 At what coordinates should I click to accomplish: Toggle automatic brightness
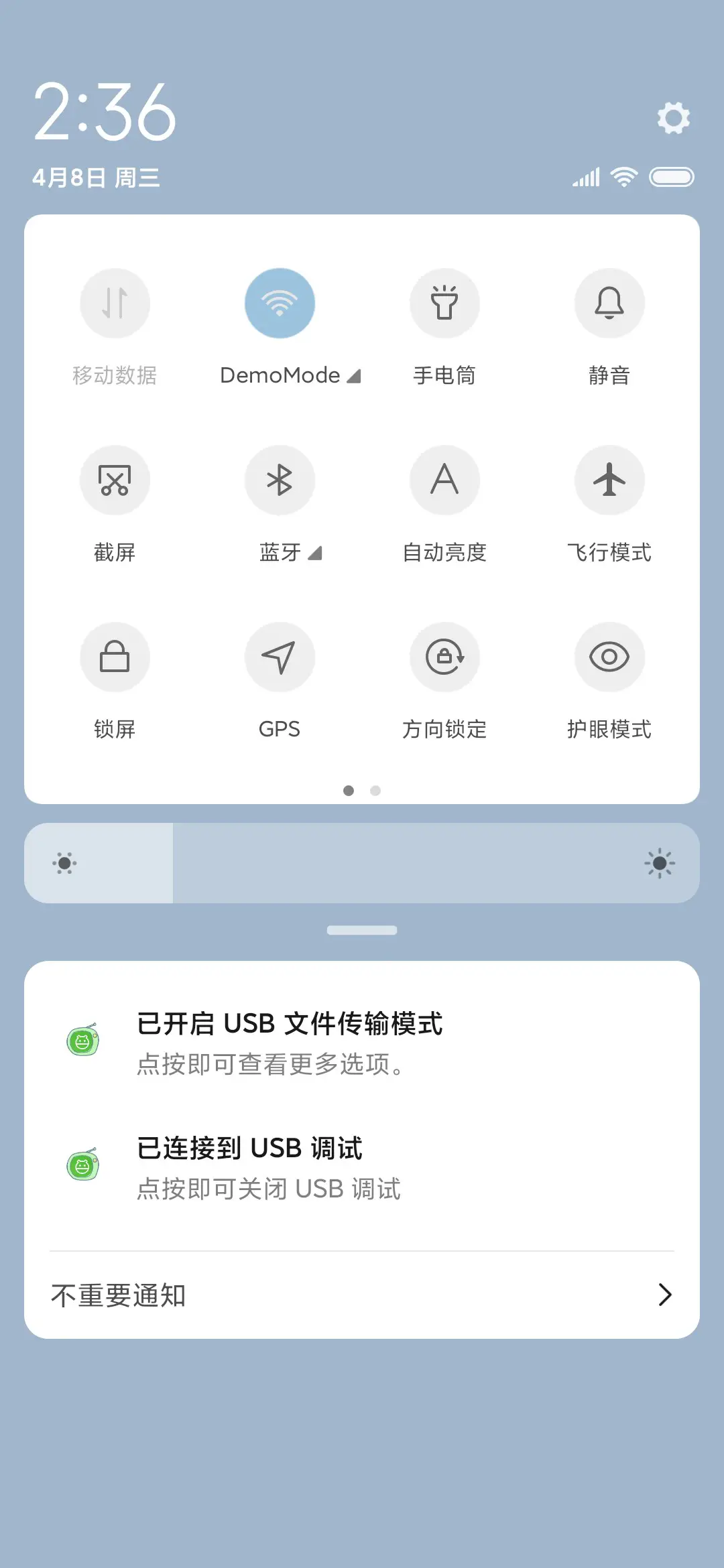(444, 480)
